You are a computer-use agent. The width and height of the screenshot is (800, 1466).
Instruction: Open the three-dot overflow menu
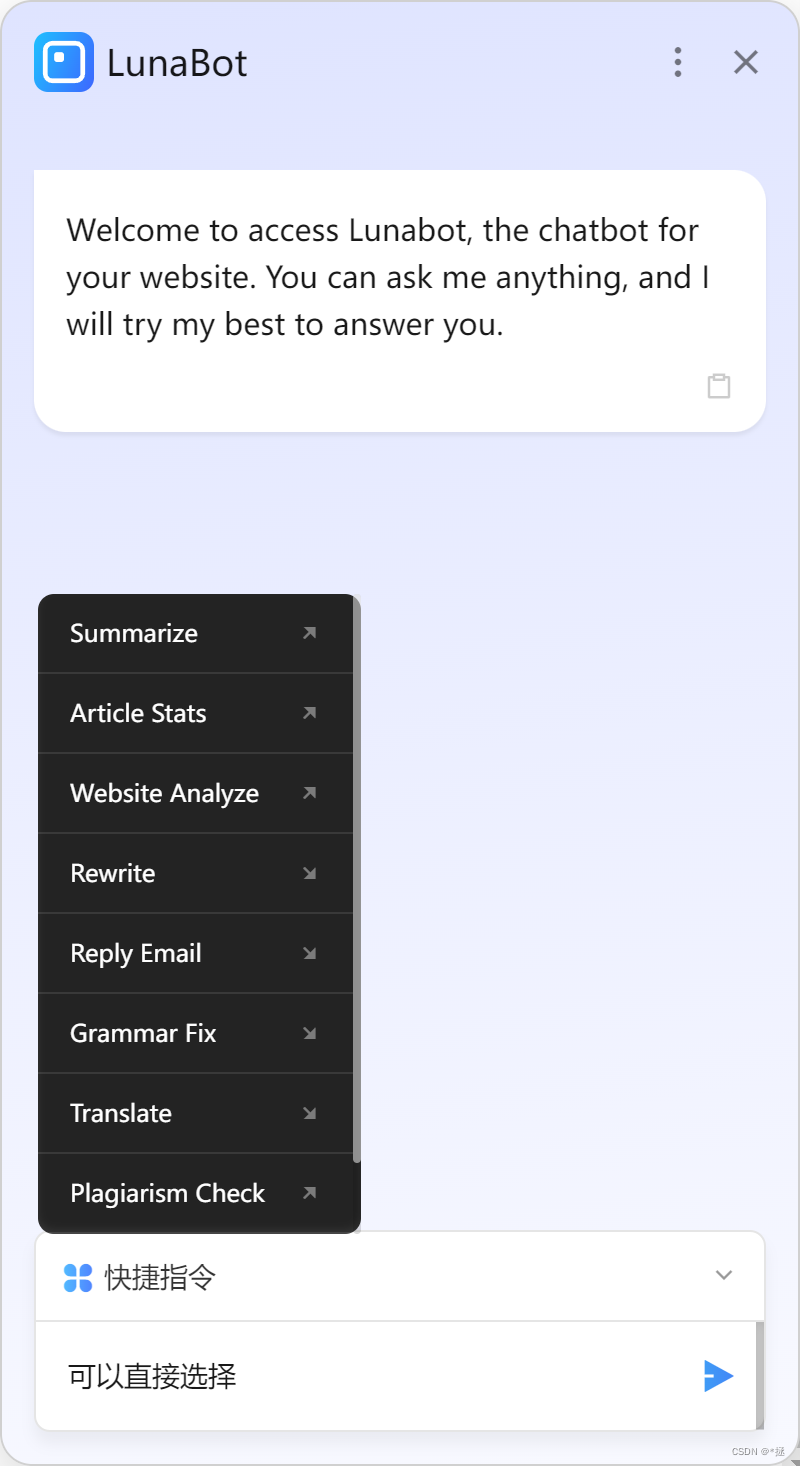point(678,62)
